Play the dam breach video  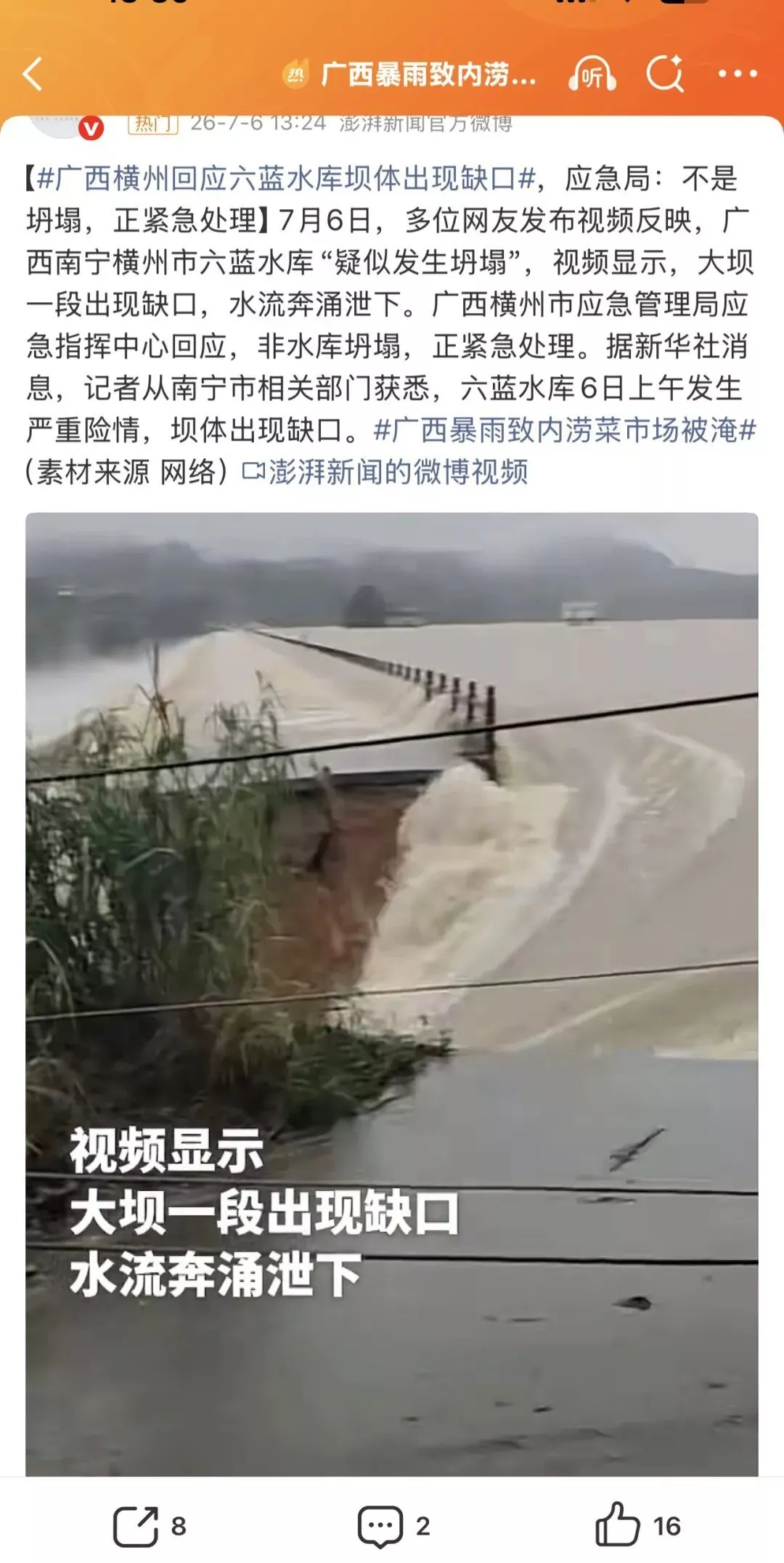(392, 994)
